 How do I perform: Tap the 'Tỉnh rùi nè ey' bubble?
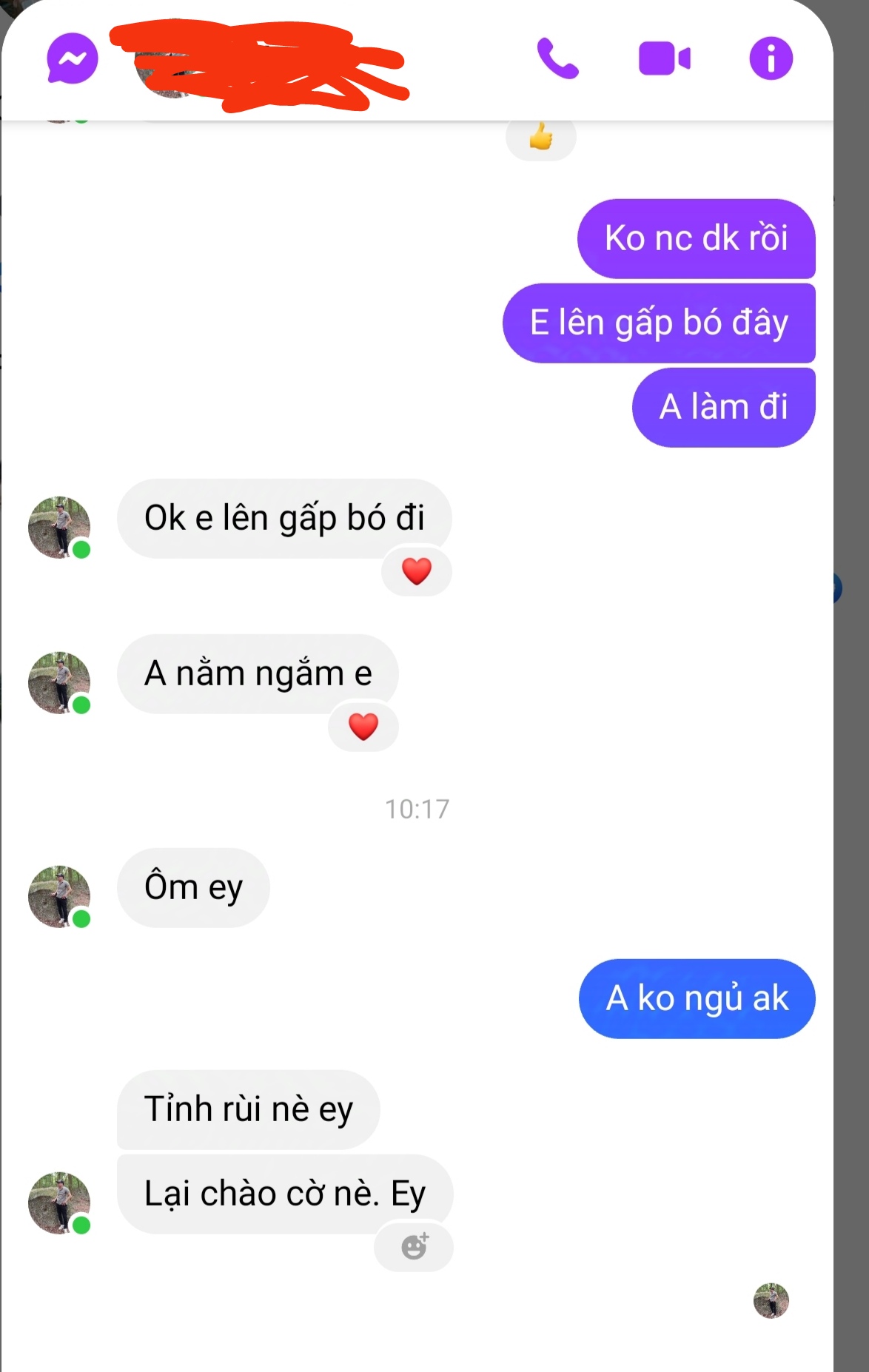point(248,1109)
